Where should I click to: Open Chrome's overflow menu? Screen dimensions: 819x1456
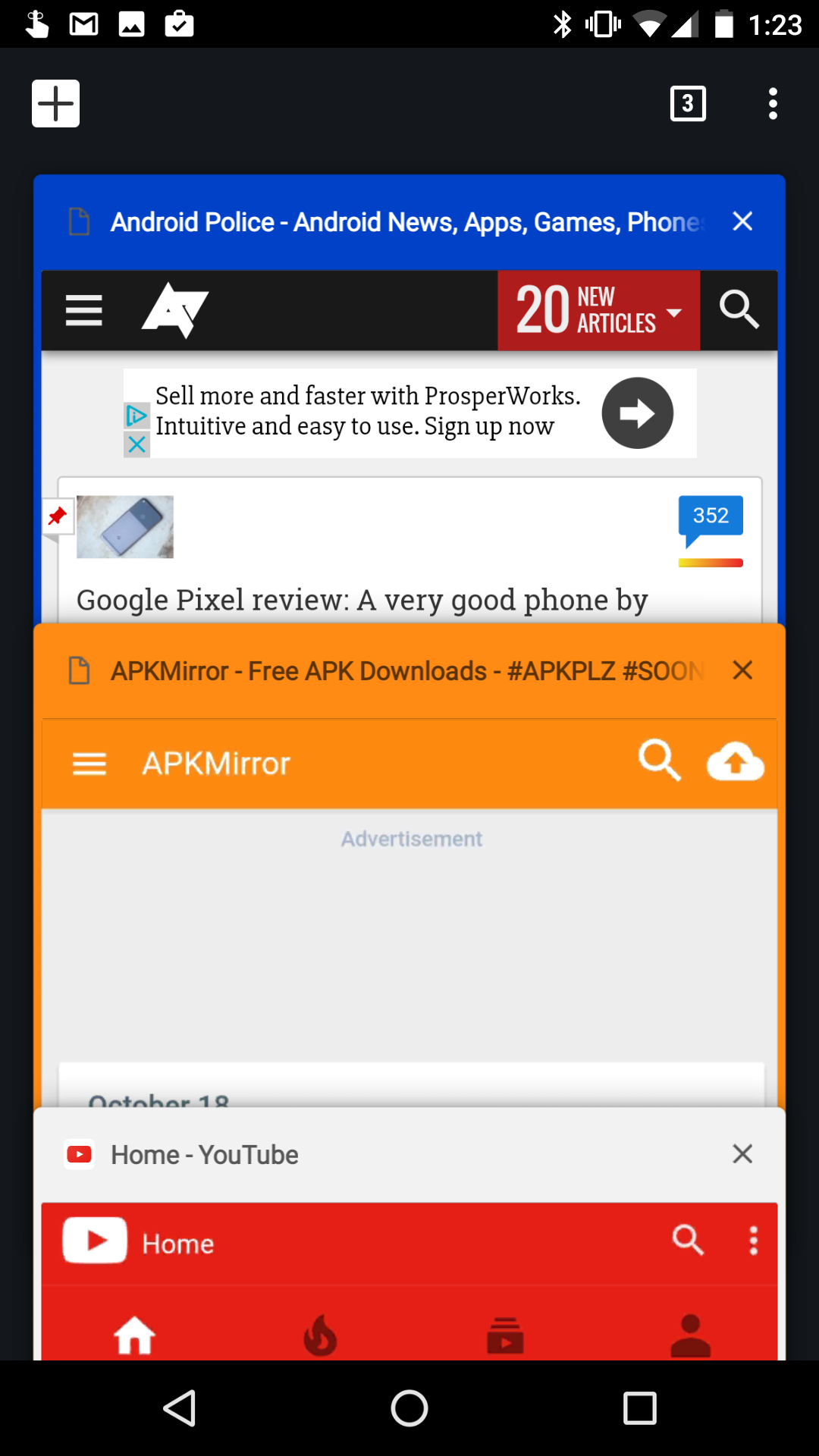point(773,103)
